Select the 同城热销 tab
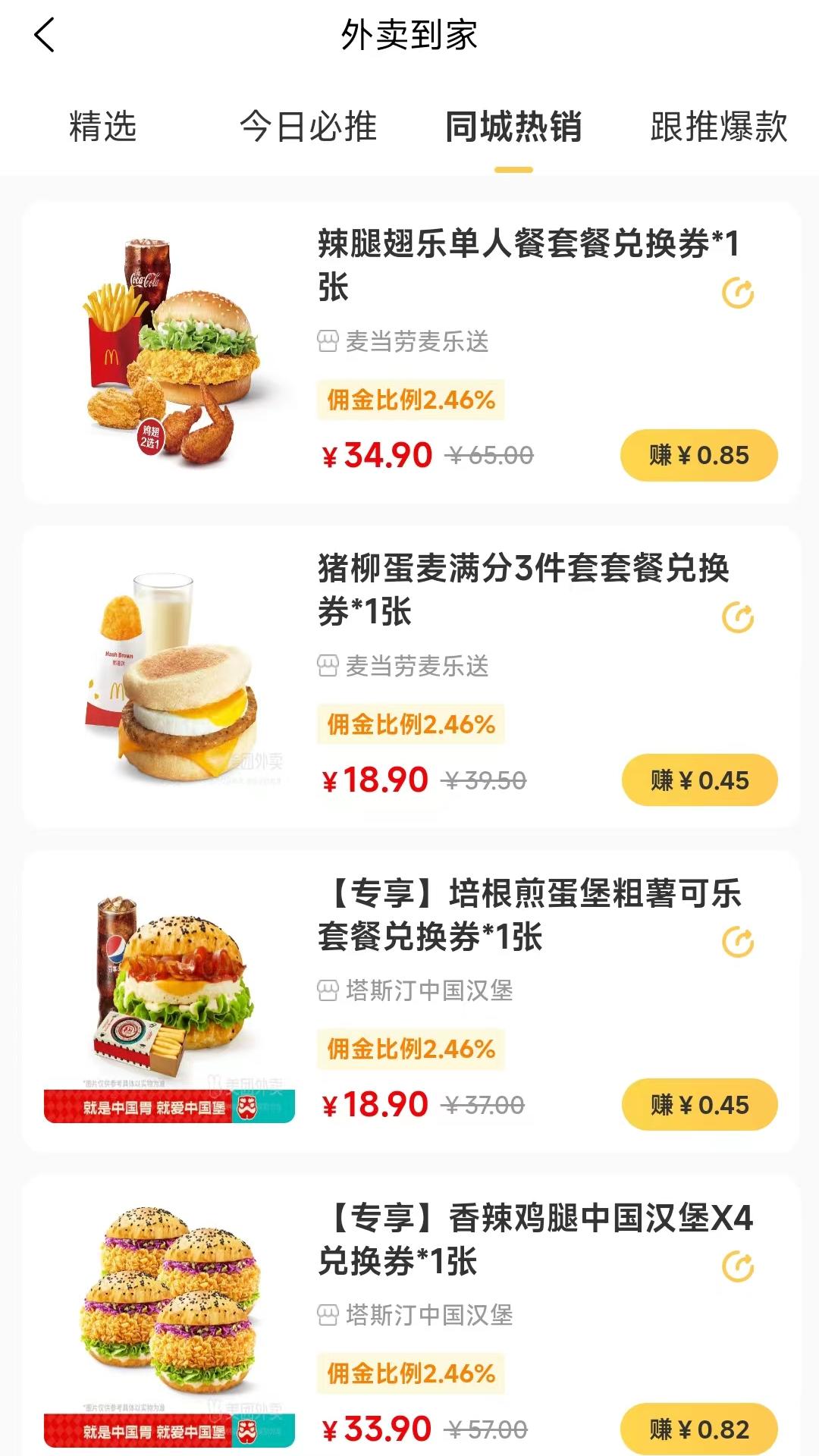This screenshot has width=819, height=1456. pos(513,127)
